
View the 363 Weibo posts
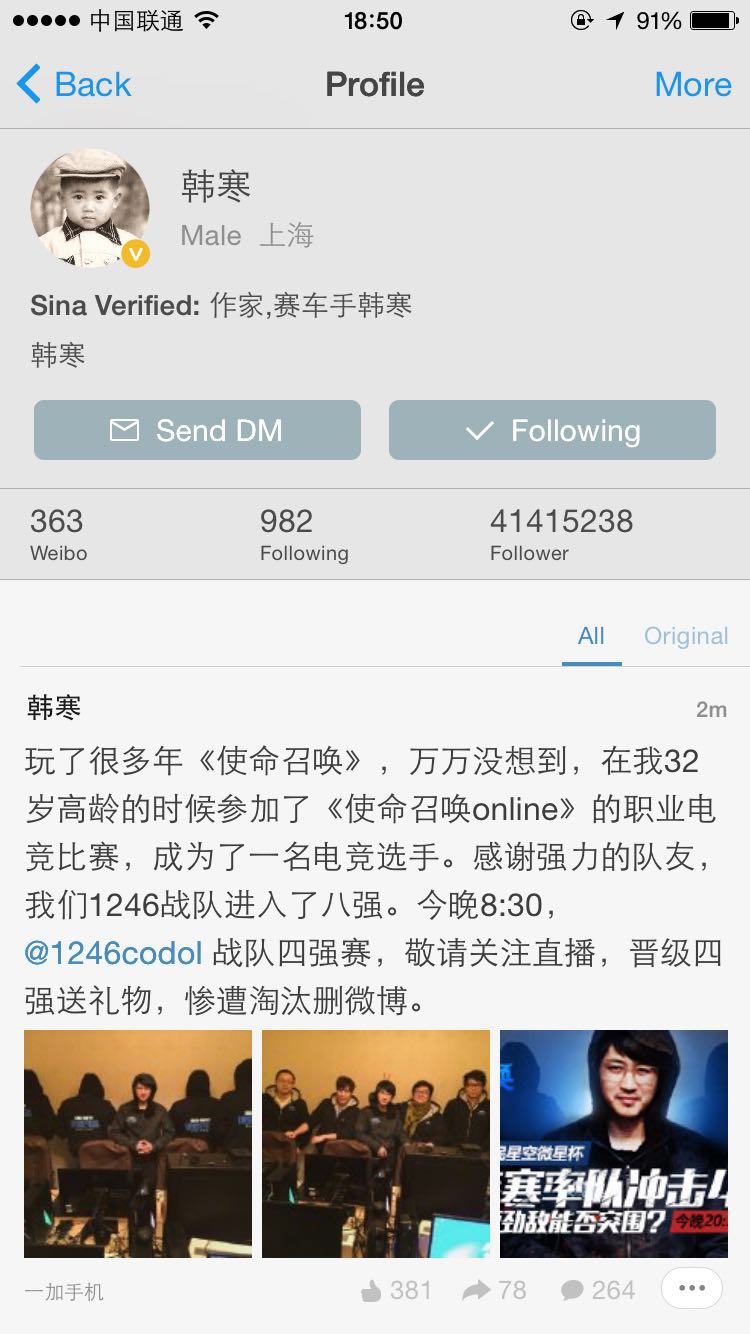pyautogui.click(x=58, y=534)
